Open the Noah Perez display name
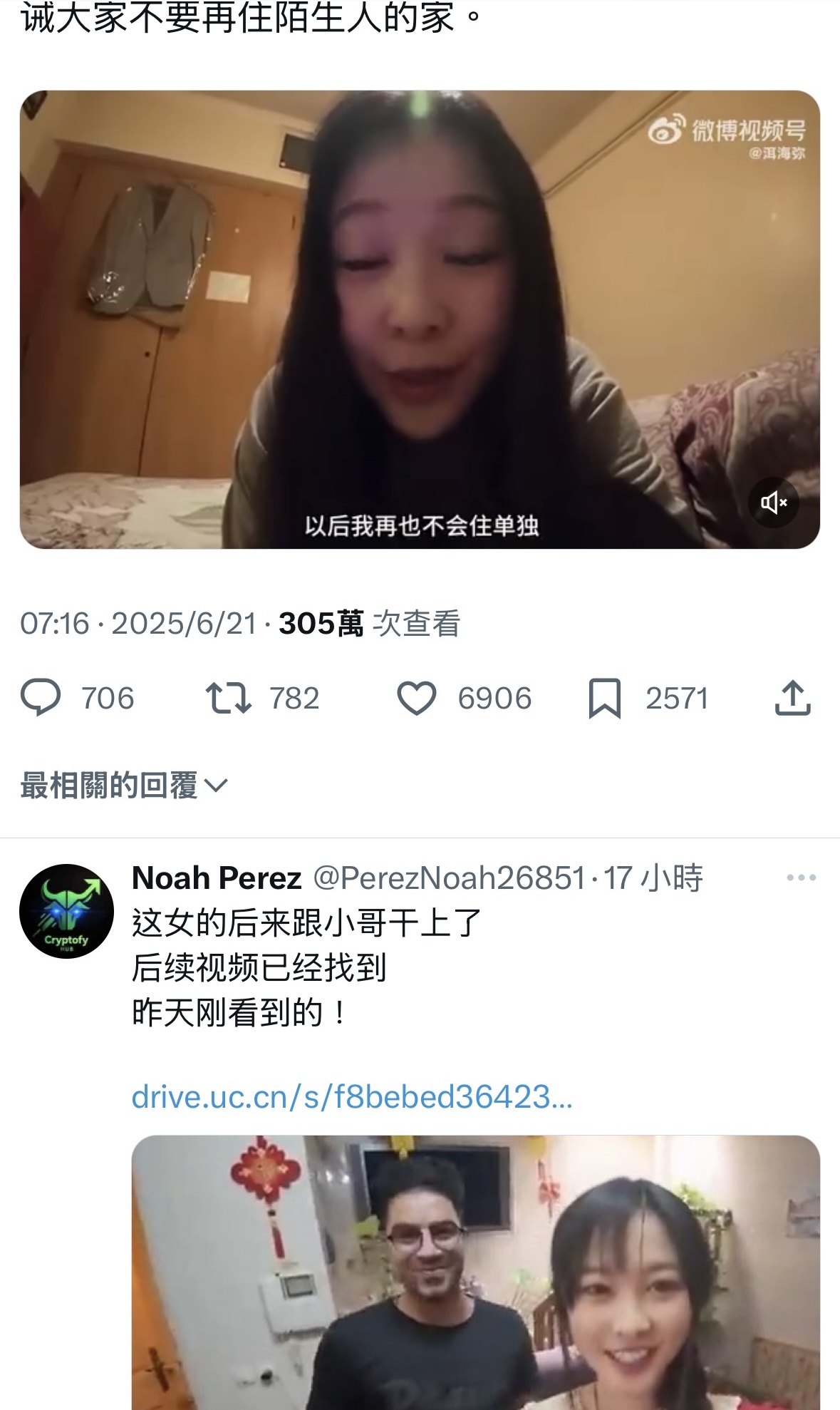Viewport: 840px width, 1410px height. click(x=217, y=878)
